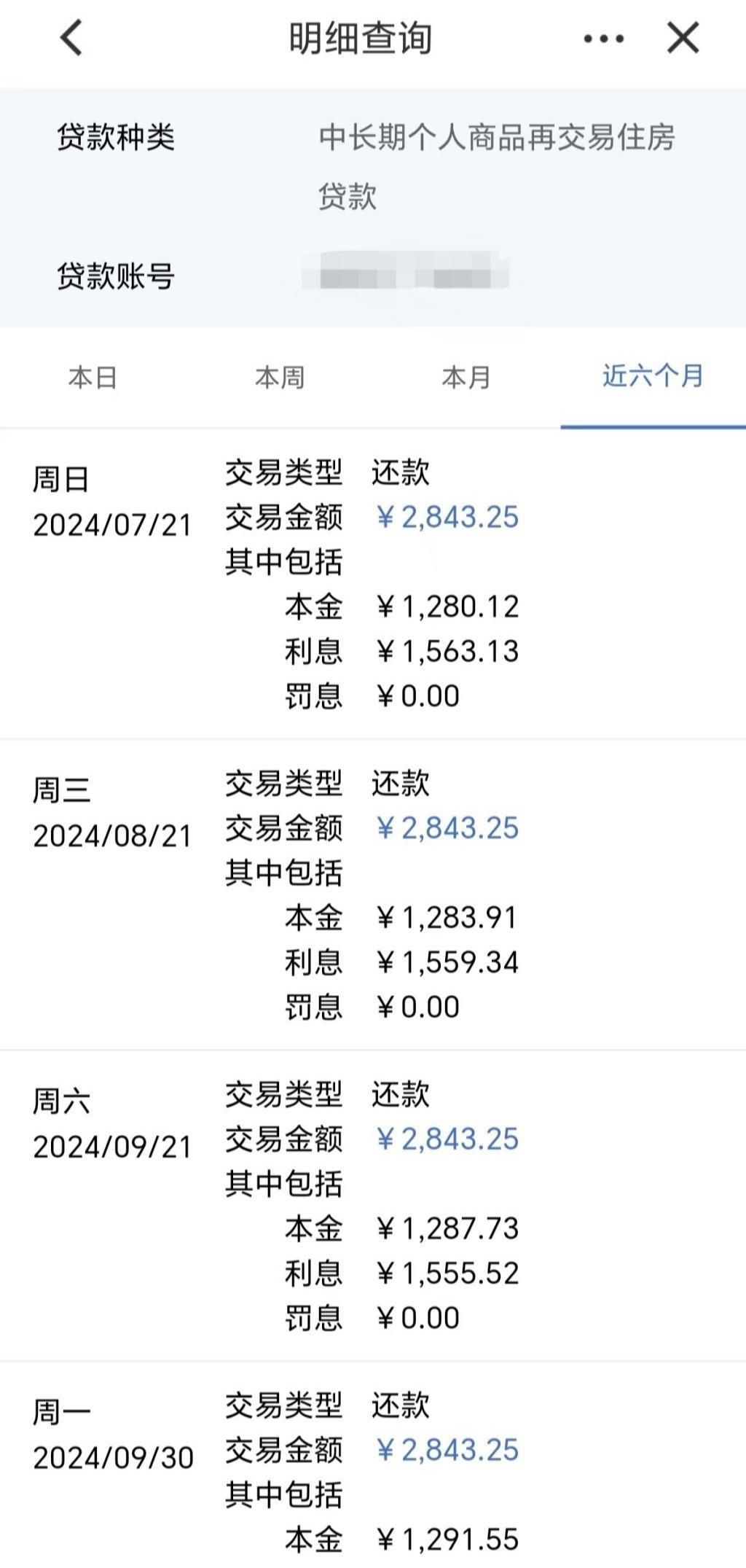
Task: Open the more options menu icon
Action: [599, 38]
